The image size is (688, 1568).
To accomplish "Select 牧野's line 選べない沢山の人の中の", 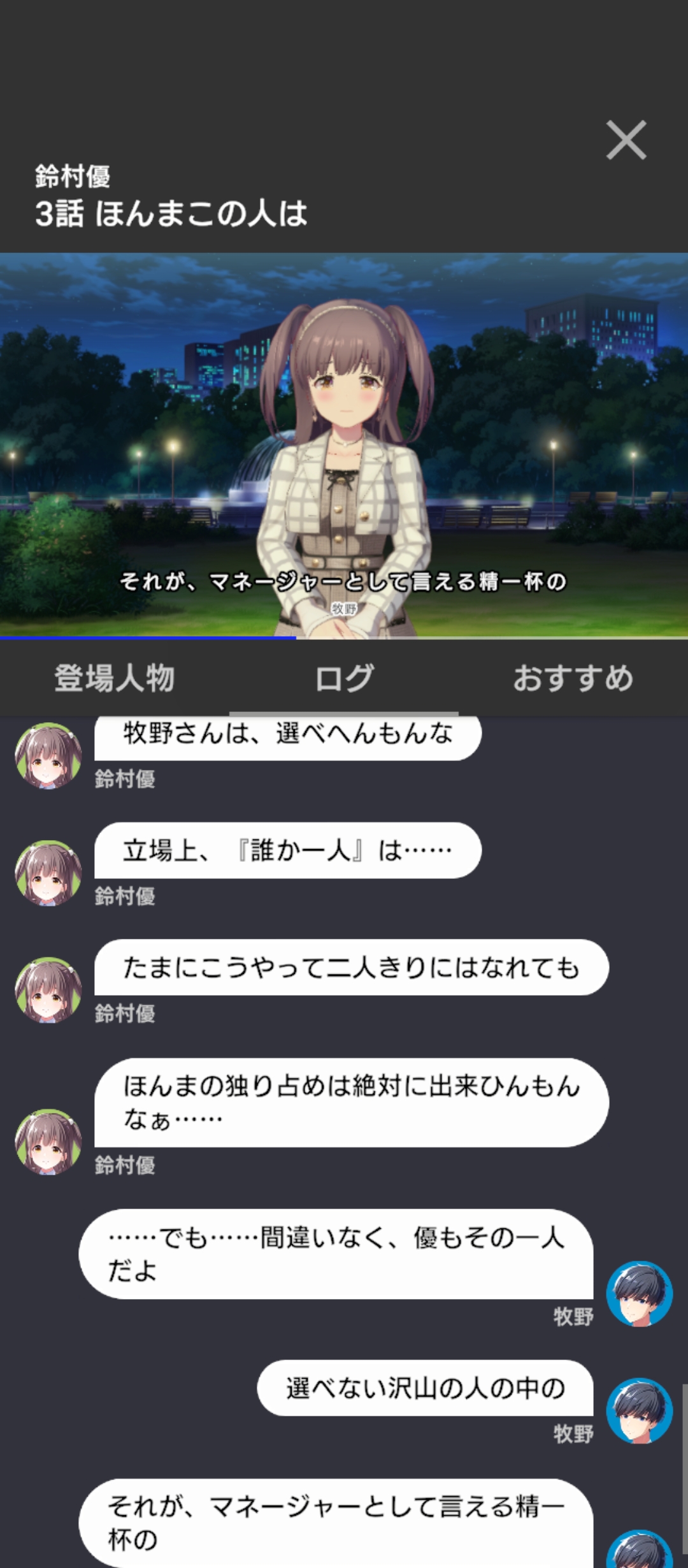I will tap(425, 1388).
